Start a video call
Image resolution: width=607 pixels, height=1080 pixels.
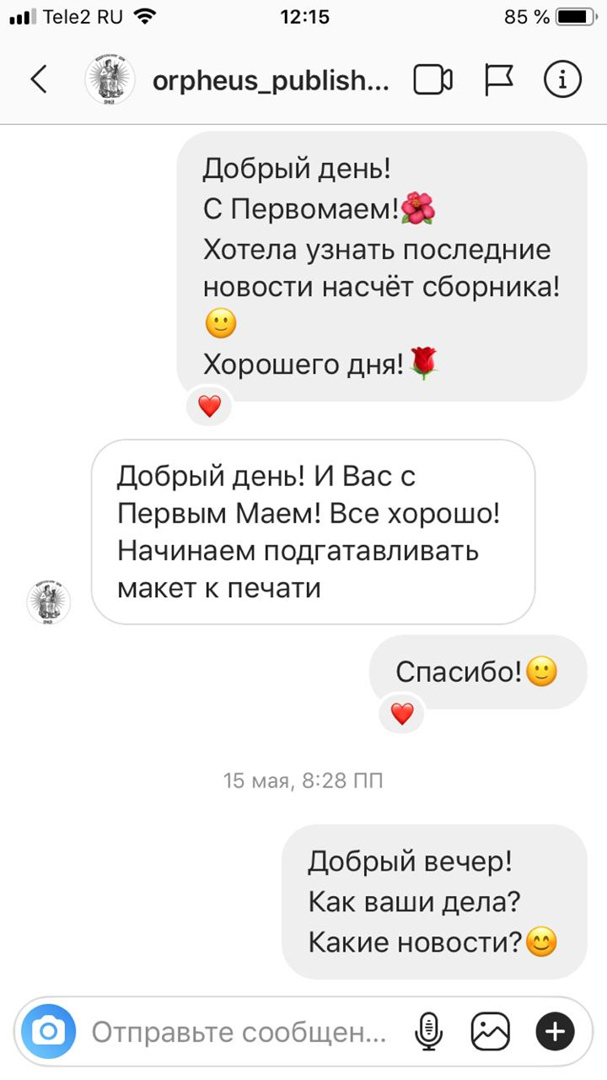(x=433, y=80)
